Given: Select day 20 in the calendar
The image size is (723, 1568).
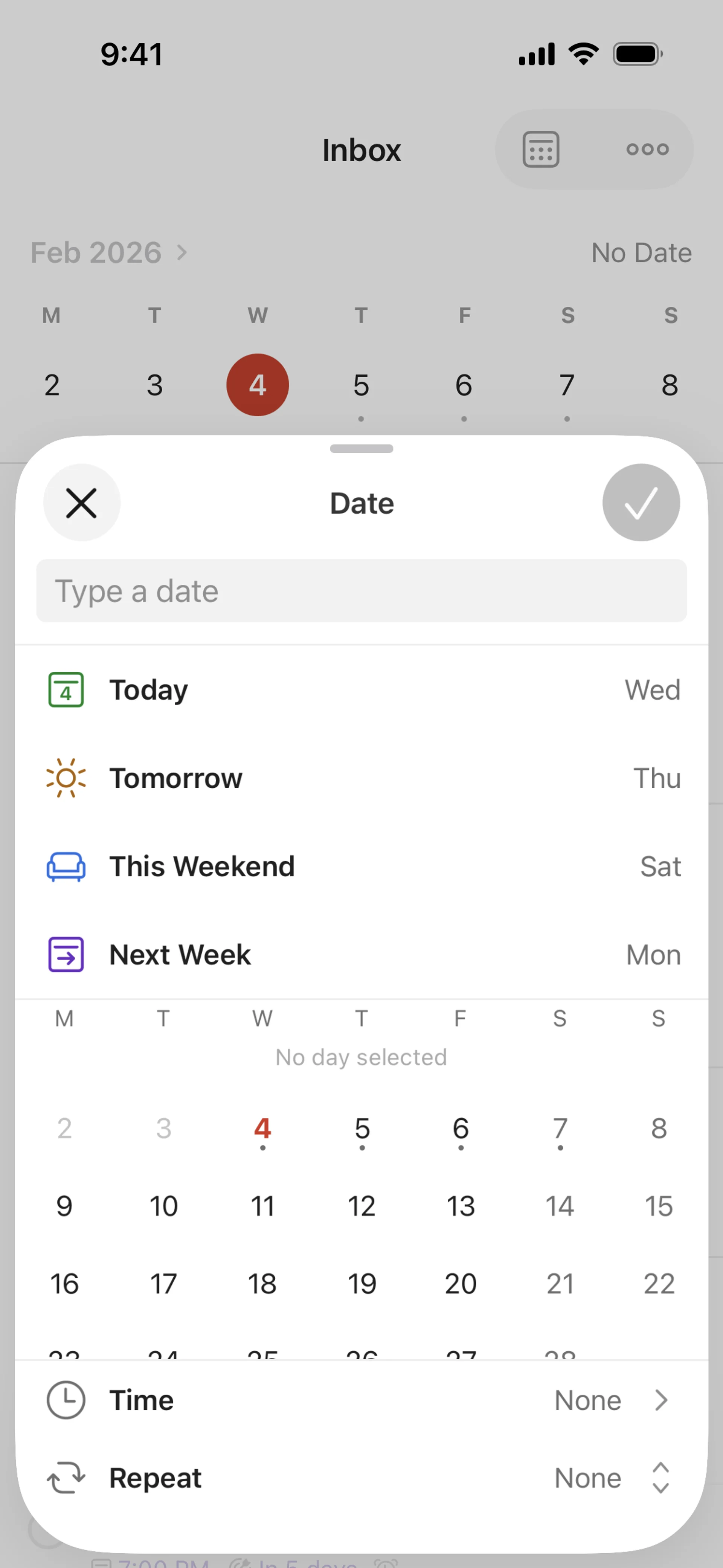Looking at the screenshot, I should (x=461, y=1284).
